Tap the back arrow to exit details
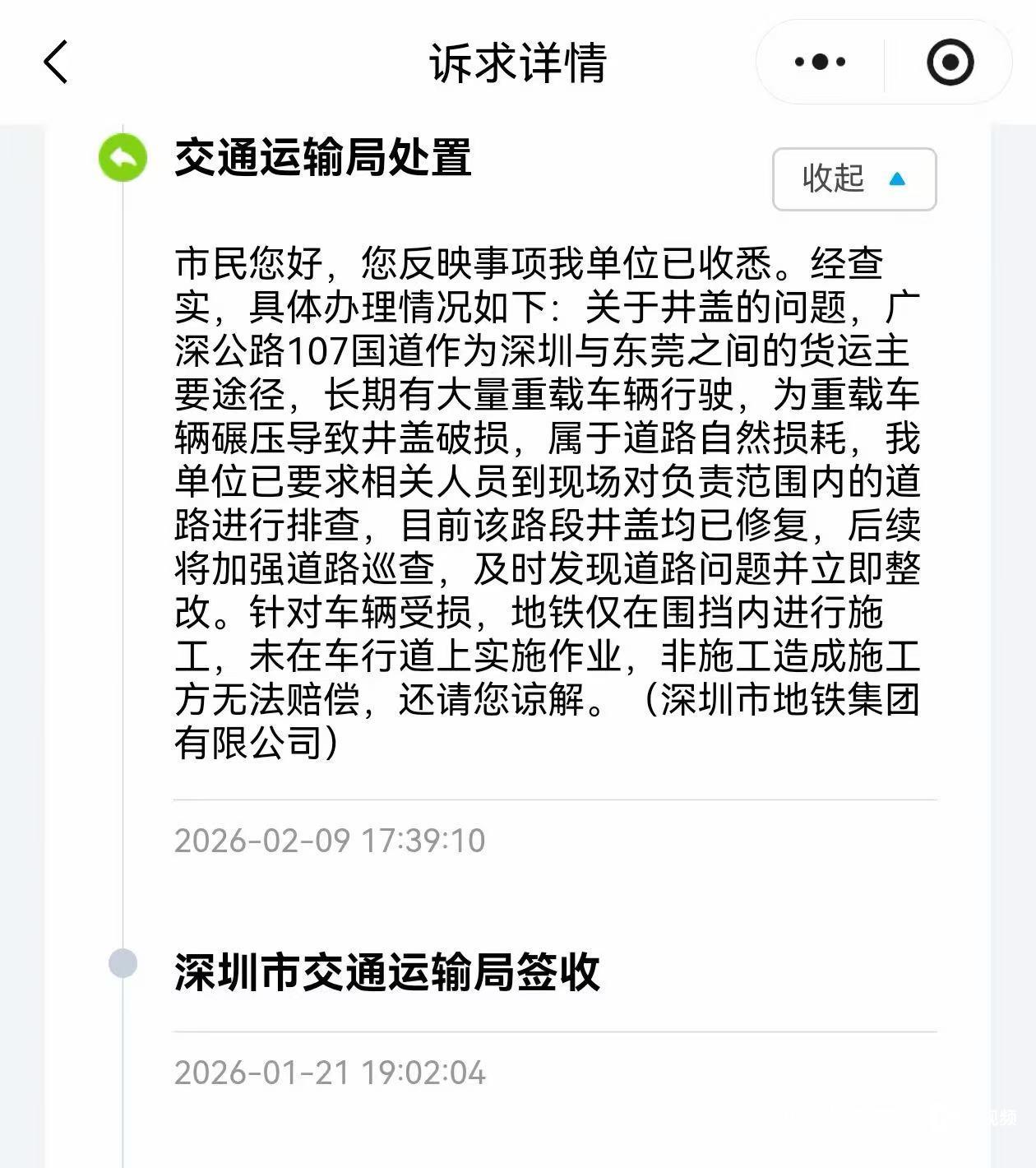Viewport: 1036px width, 1168px height. (55, 63)
